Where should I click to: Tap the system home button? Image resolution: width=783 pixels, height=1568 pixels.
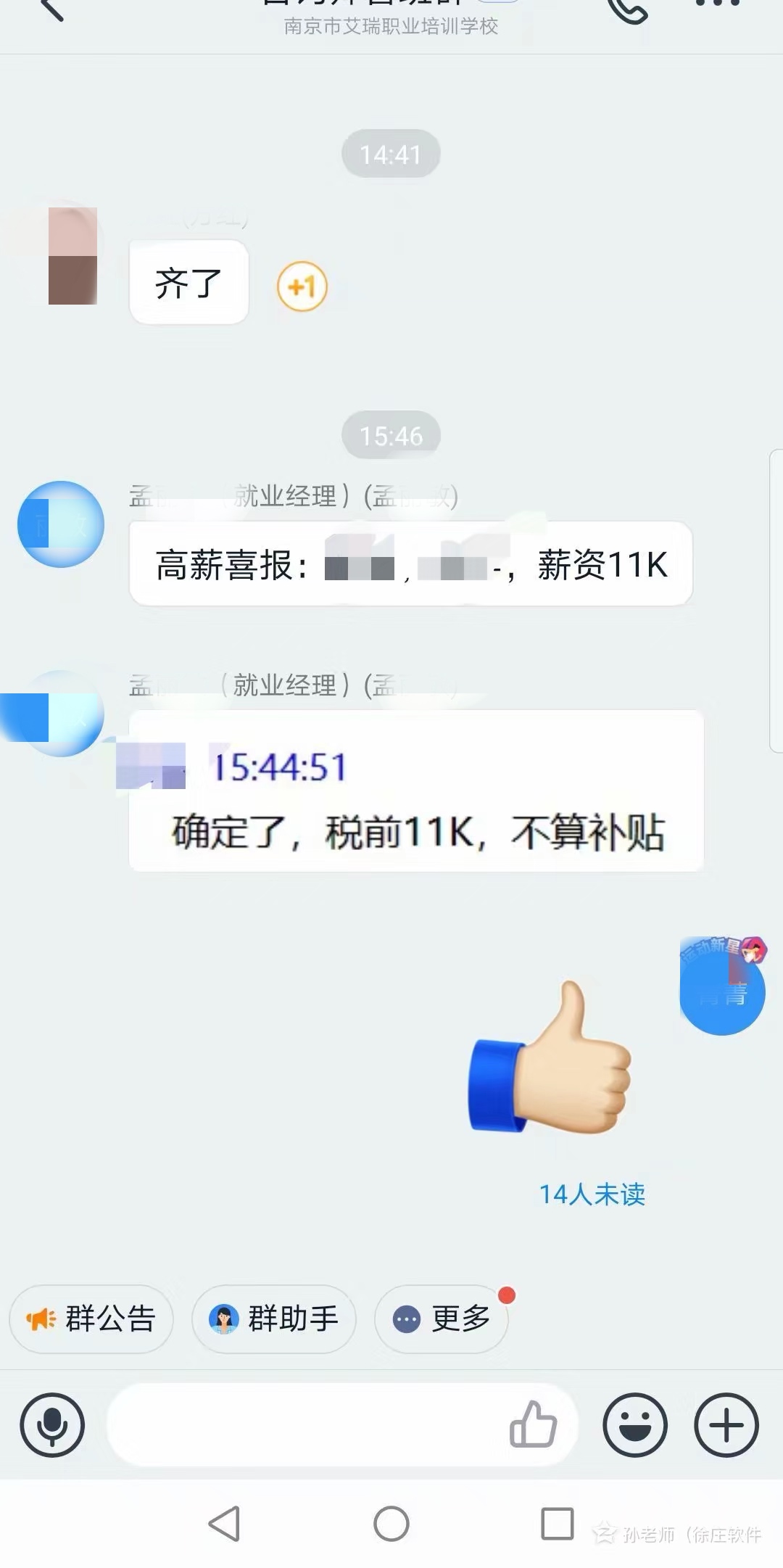tap(391, 1523)
